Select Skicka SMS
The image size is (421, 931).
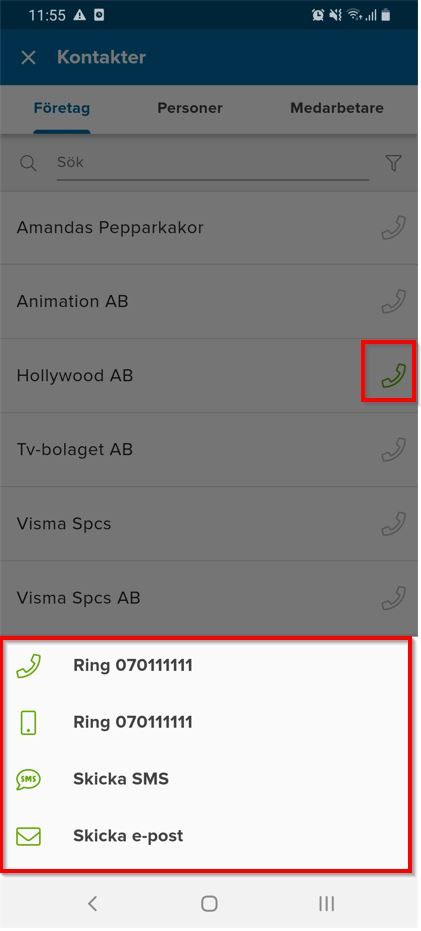click(205, 779)
